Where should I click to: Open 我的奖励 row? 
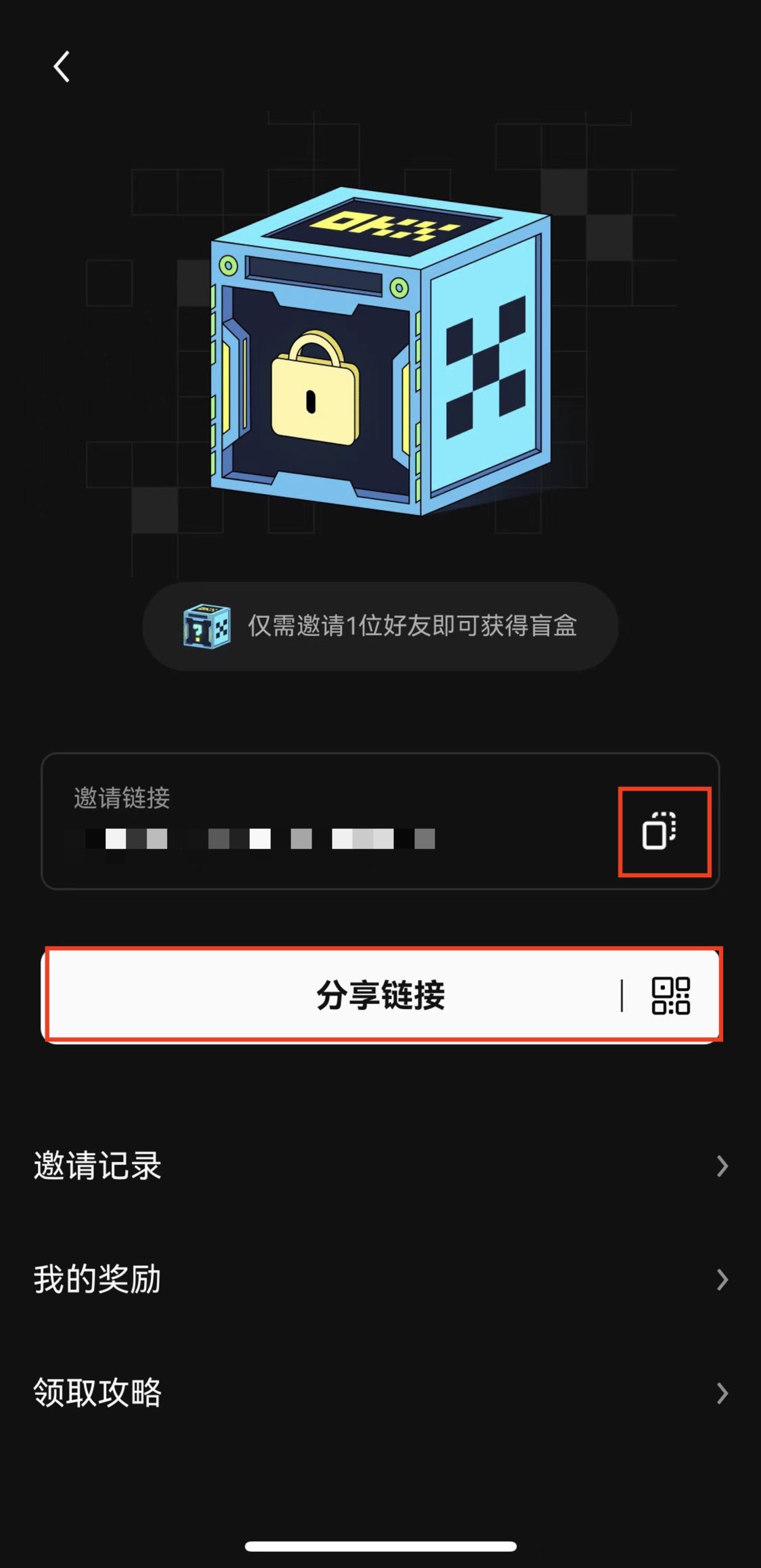pyautogui.click(x=380, y=1279)
